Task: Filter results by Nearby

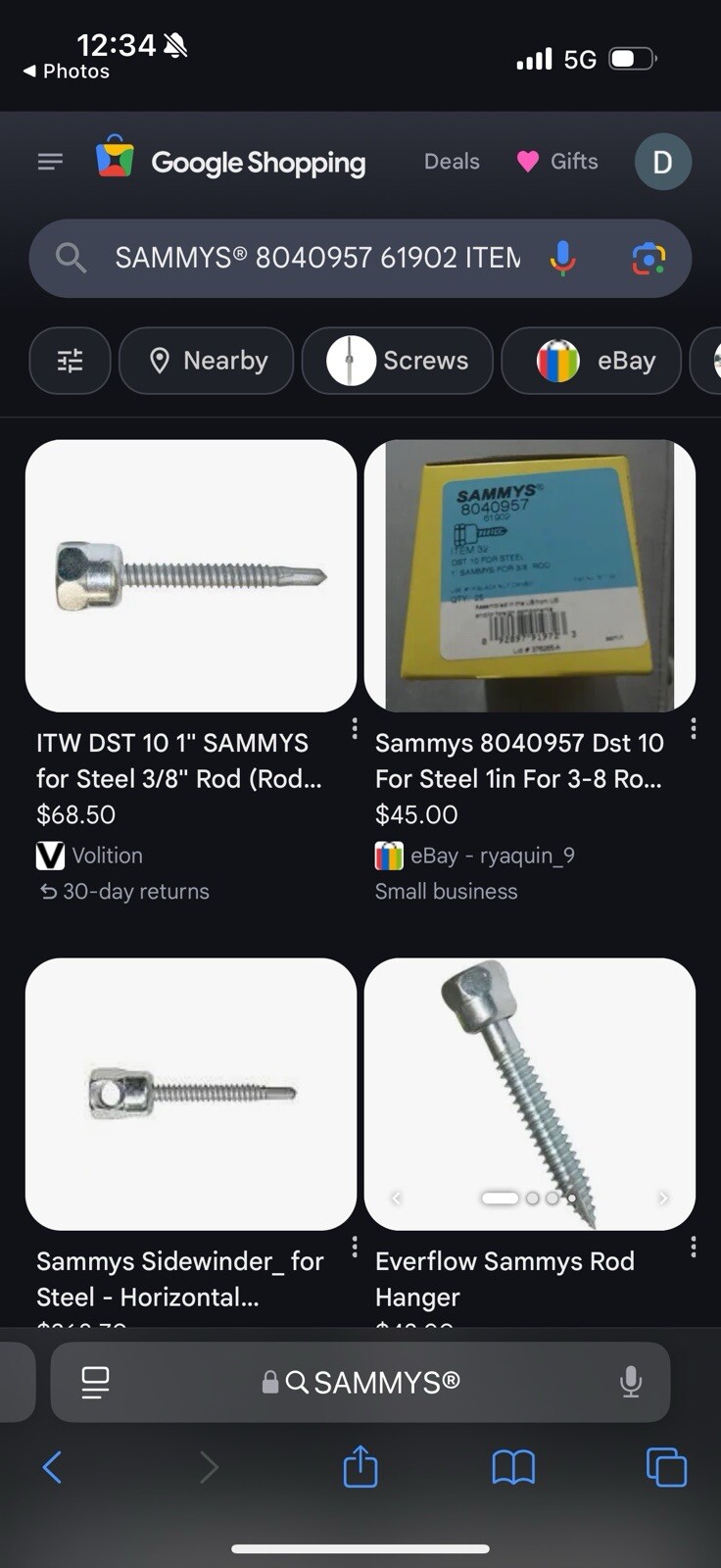Action: pos(207,361)
